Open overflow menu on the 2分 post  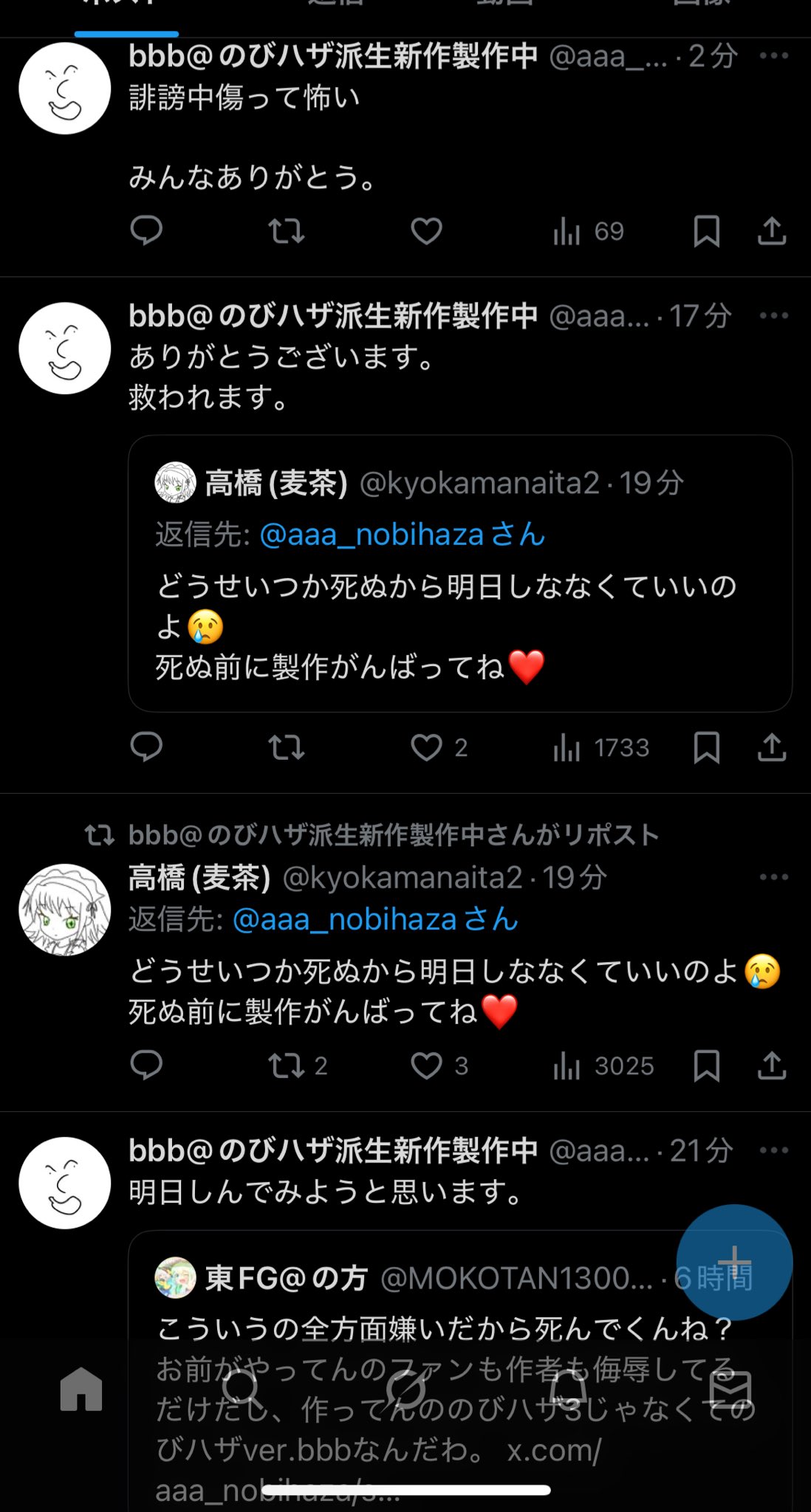coord(773,56)
